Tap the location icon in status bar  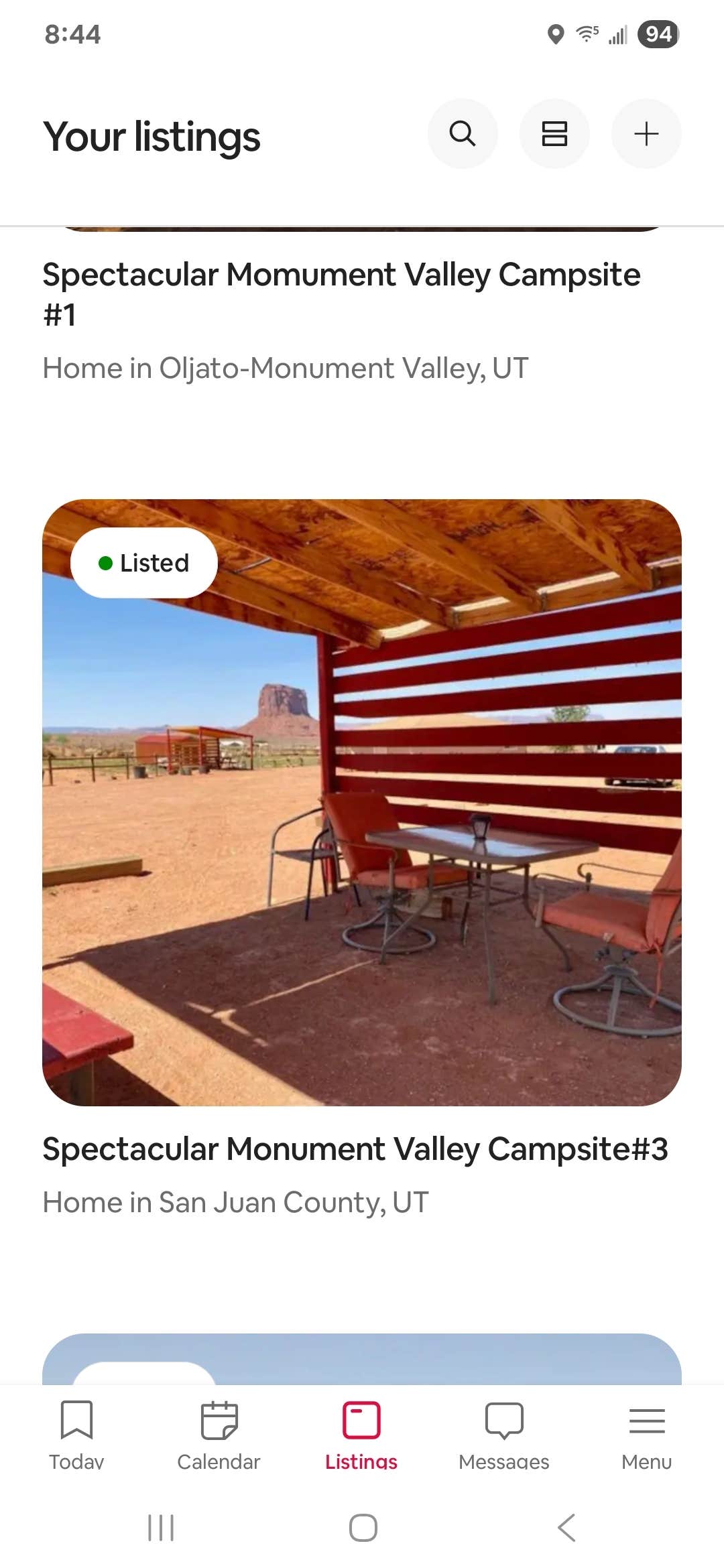(555, 34)
